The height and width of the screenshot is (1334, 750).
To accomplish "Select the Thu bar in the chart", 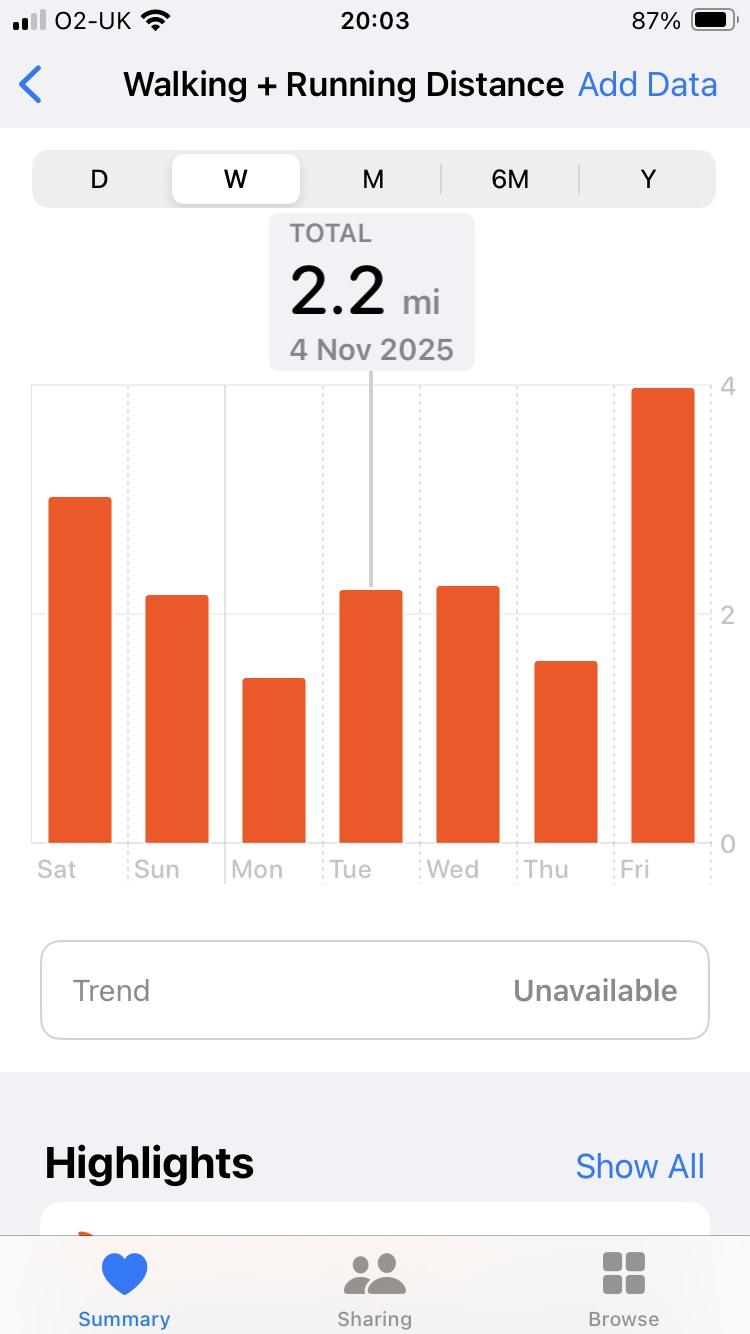I will pyautogui.click(x=566, y=752).
